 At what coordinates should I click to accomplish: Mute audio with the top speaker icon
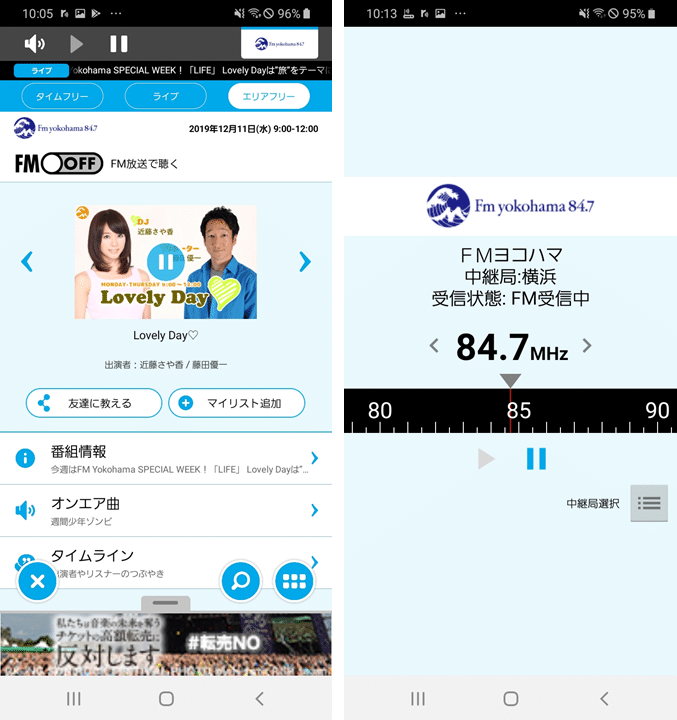(35, 43)
